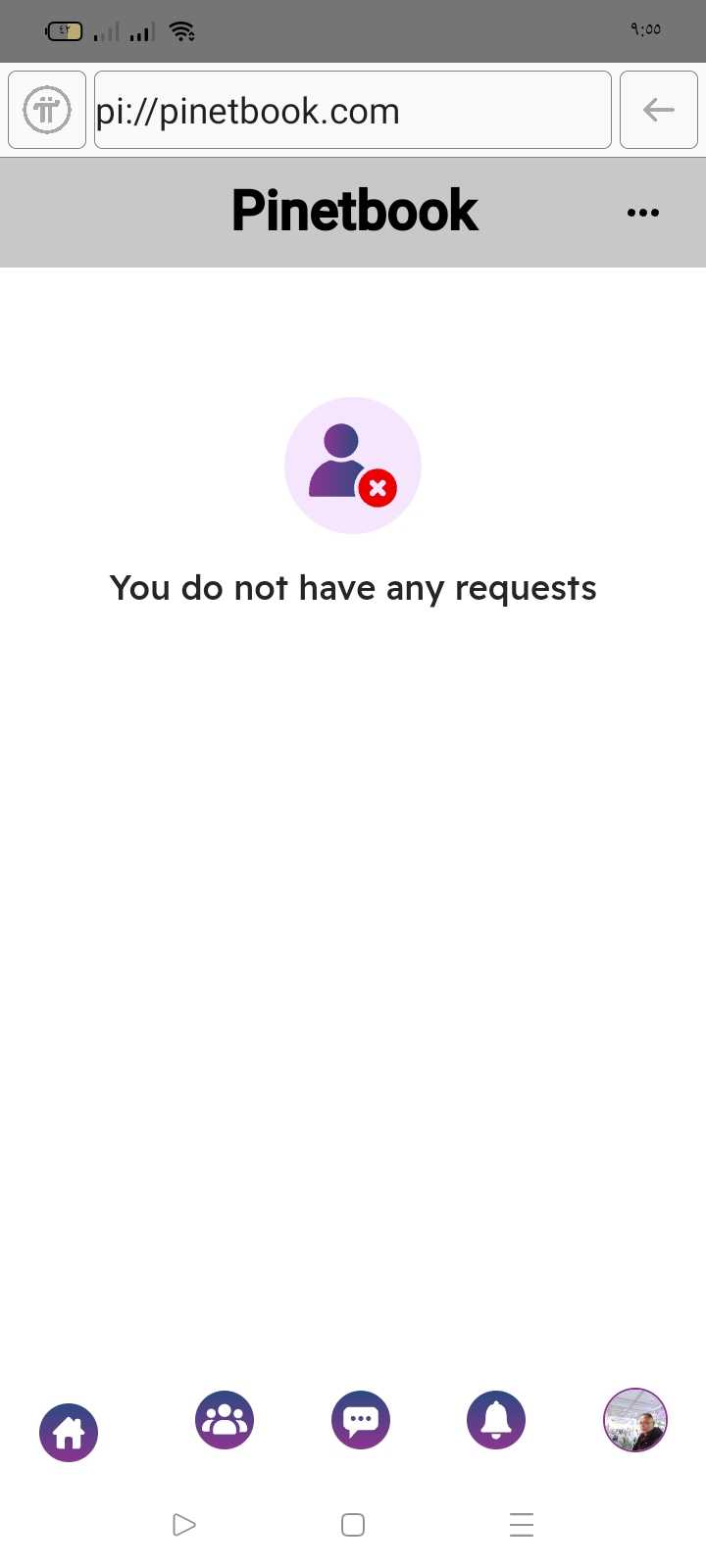Go back with the browser arrow button
The image size is (706, 1568).
[658, 110]
